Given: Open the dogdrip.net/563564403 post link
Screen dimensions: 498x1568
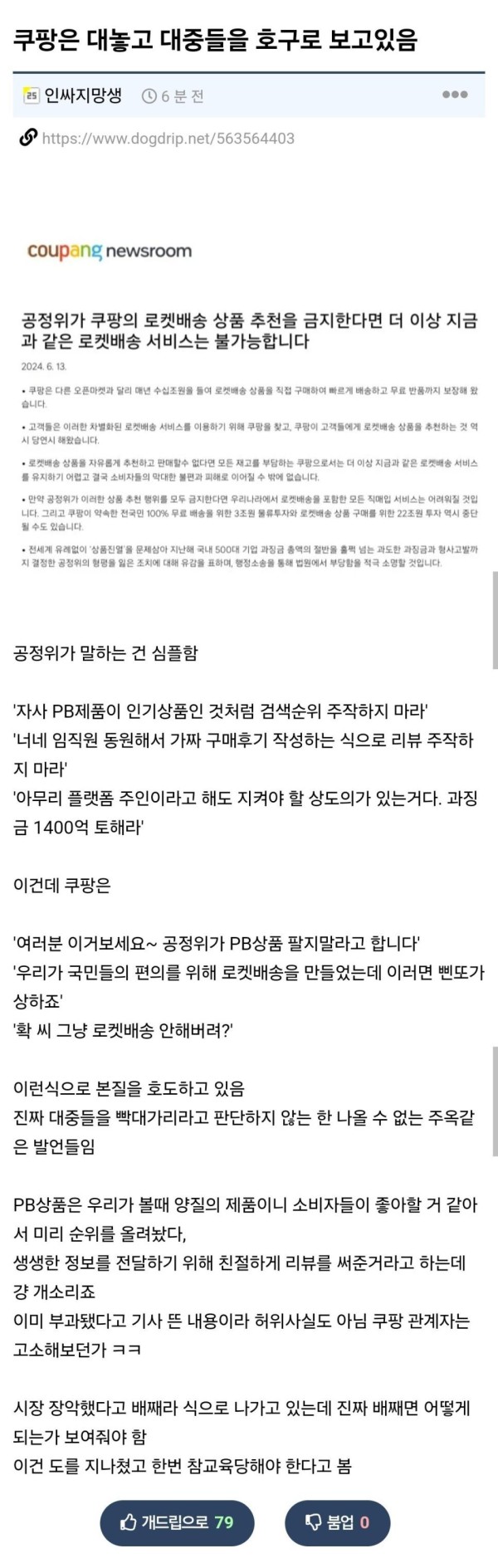Looking at the screenshot, I should (x=168, y=138).
